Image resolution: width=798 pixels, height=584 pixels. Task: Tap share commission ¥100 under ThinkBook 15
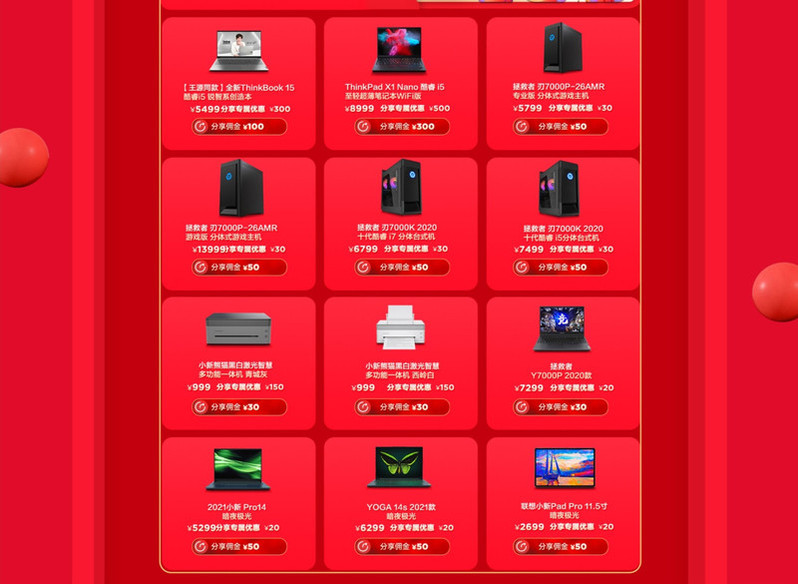(x=239, y=127)
